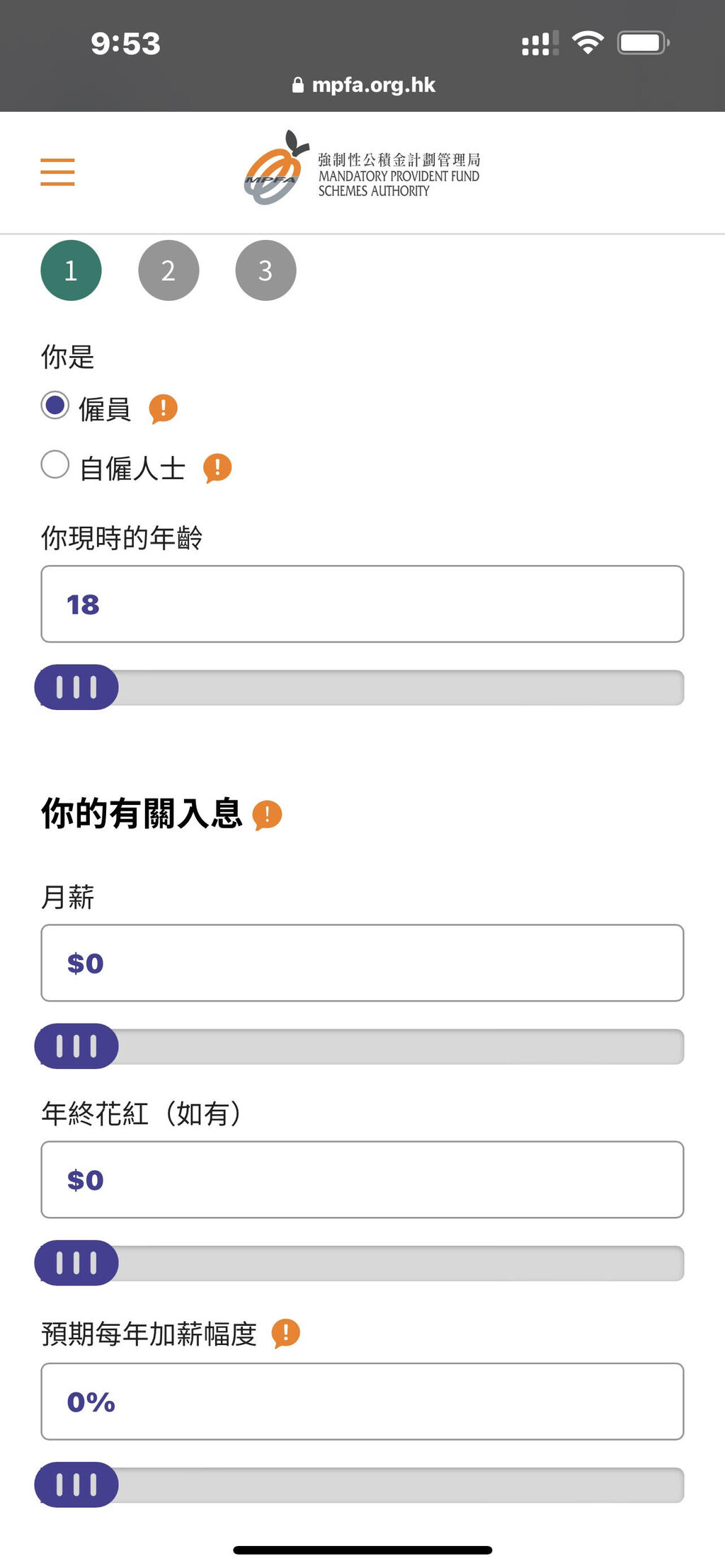
Task: Go to step 2 indicator
Action: tap(169, 270)
